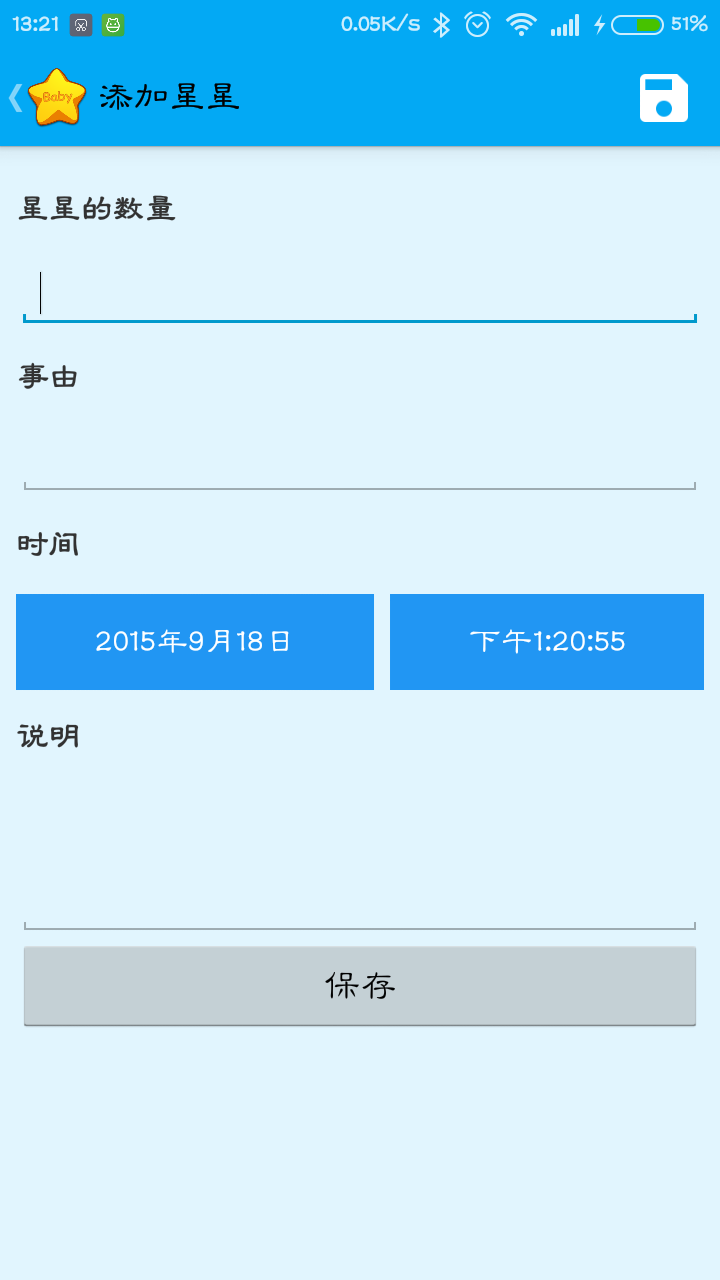Tap the back arrow to return
Viewport: 720px width, 1280px height.
pos(14,98)
